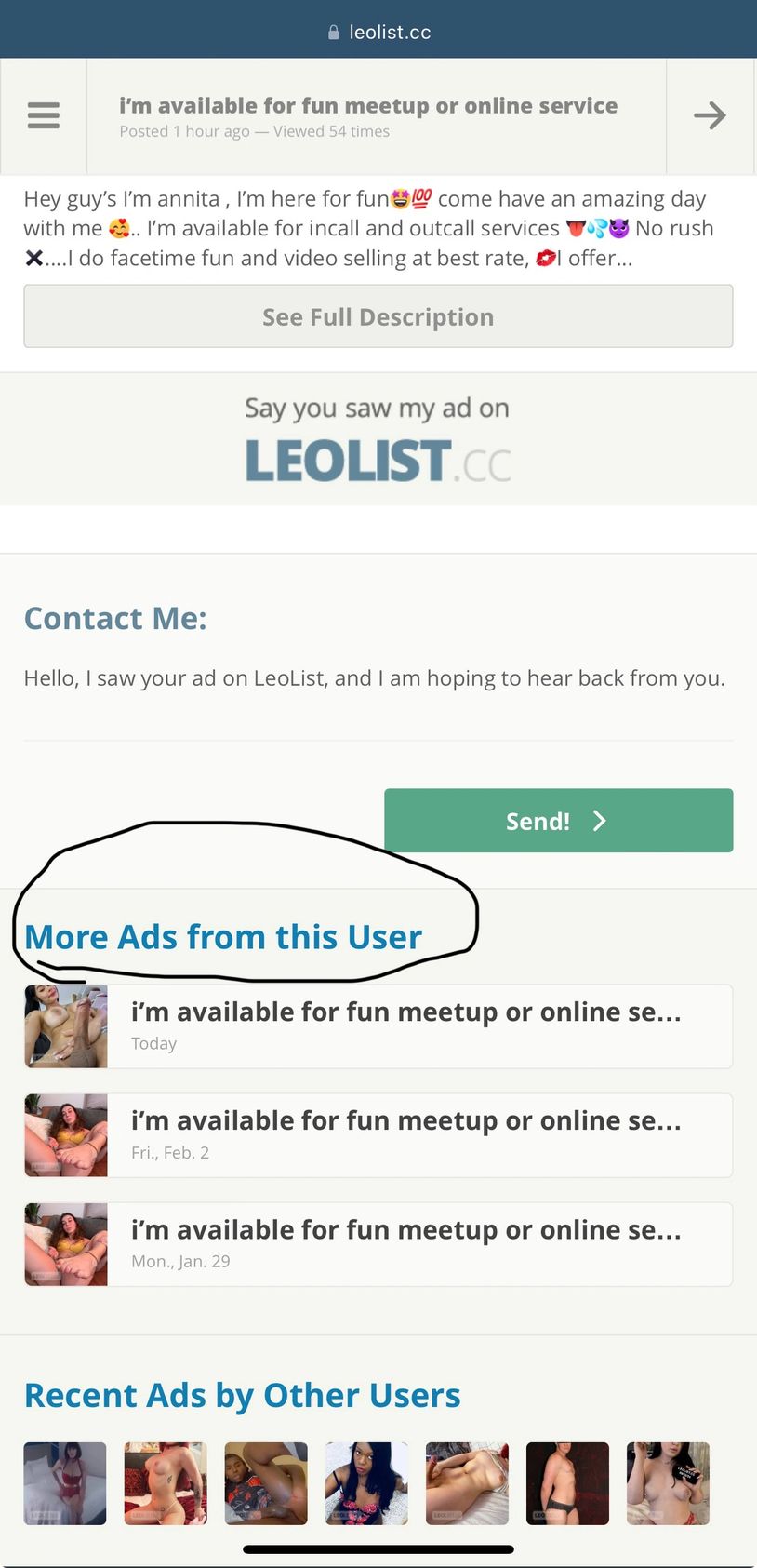
Task: Go to the next ad arrow
Action: (x=710, y=115)
